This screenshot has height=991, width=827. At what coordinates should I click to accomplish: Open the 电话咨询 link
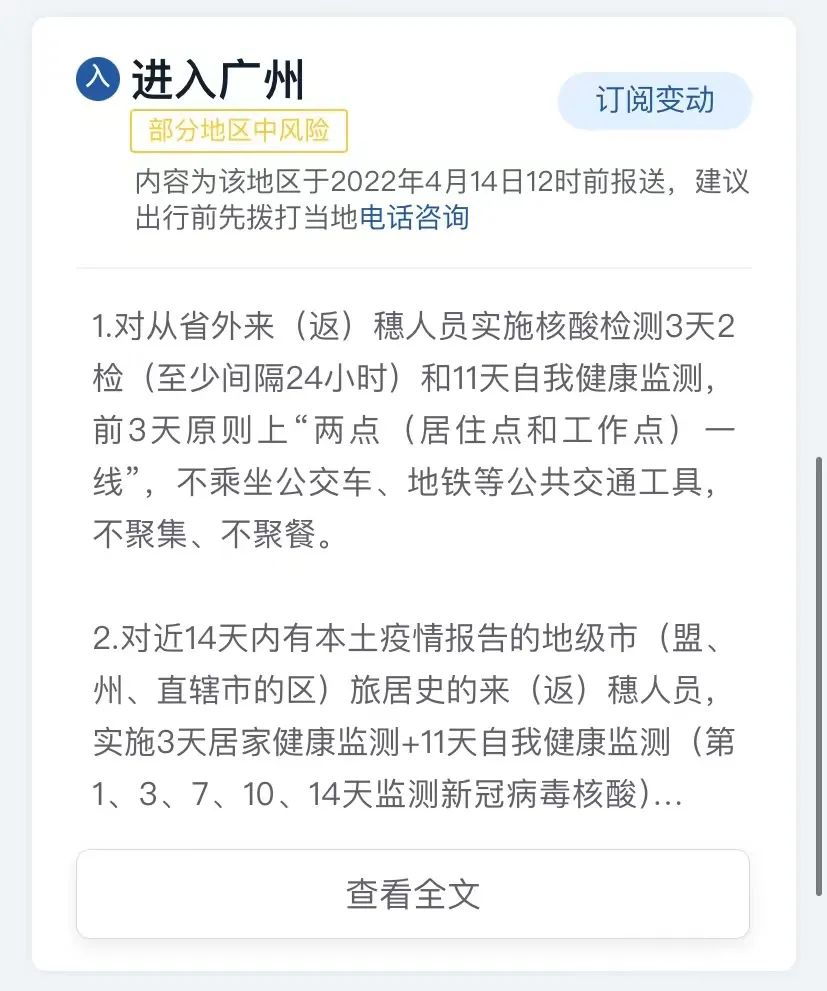(x=413, y=217)
